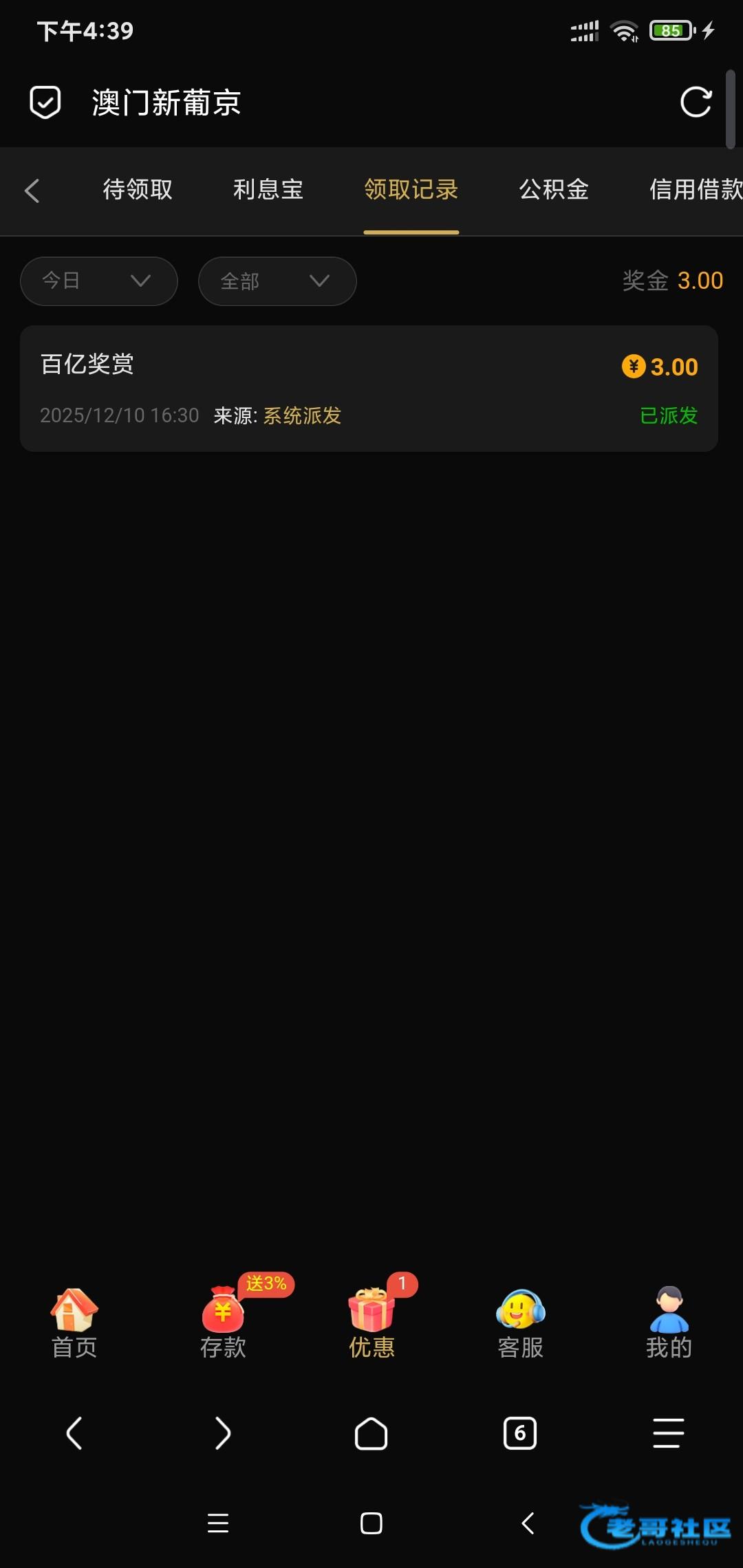Open the browser menu with three lines

(x=668, y=1433)
